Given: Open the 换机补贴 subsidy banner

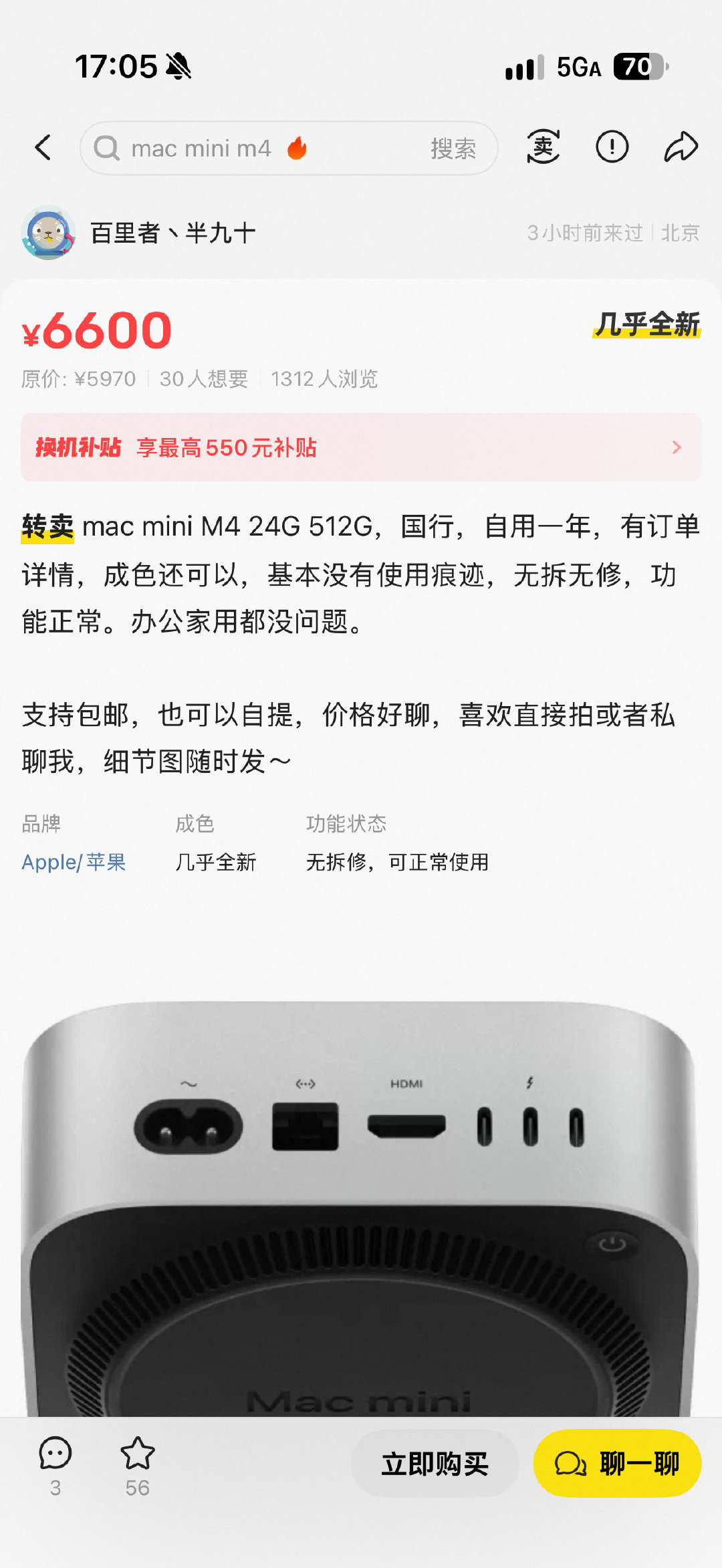Looking at the screenshot, I should point(361,447).
